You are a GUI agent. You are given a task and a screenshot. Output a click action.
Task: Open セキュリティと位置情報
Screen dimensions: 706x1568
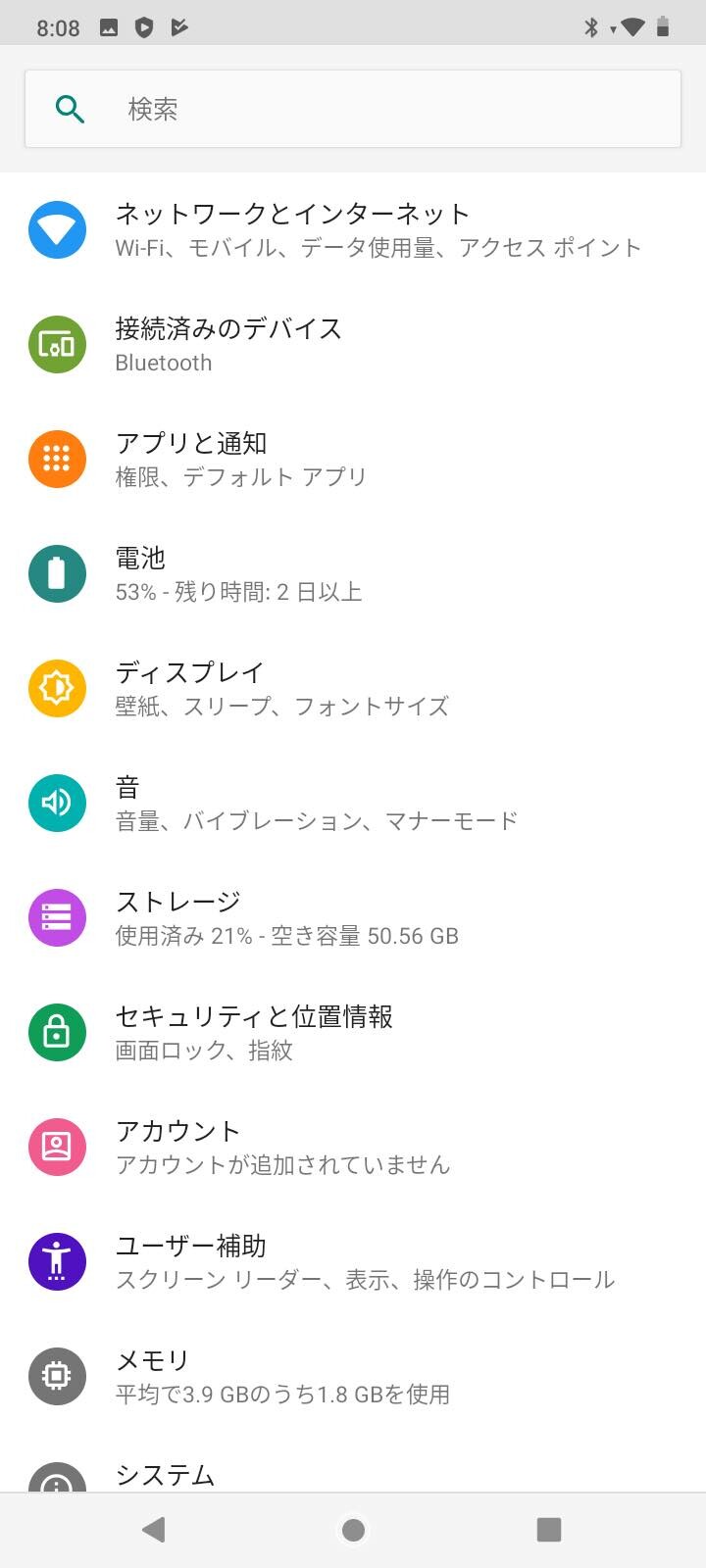click(x=353, y=1033)
